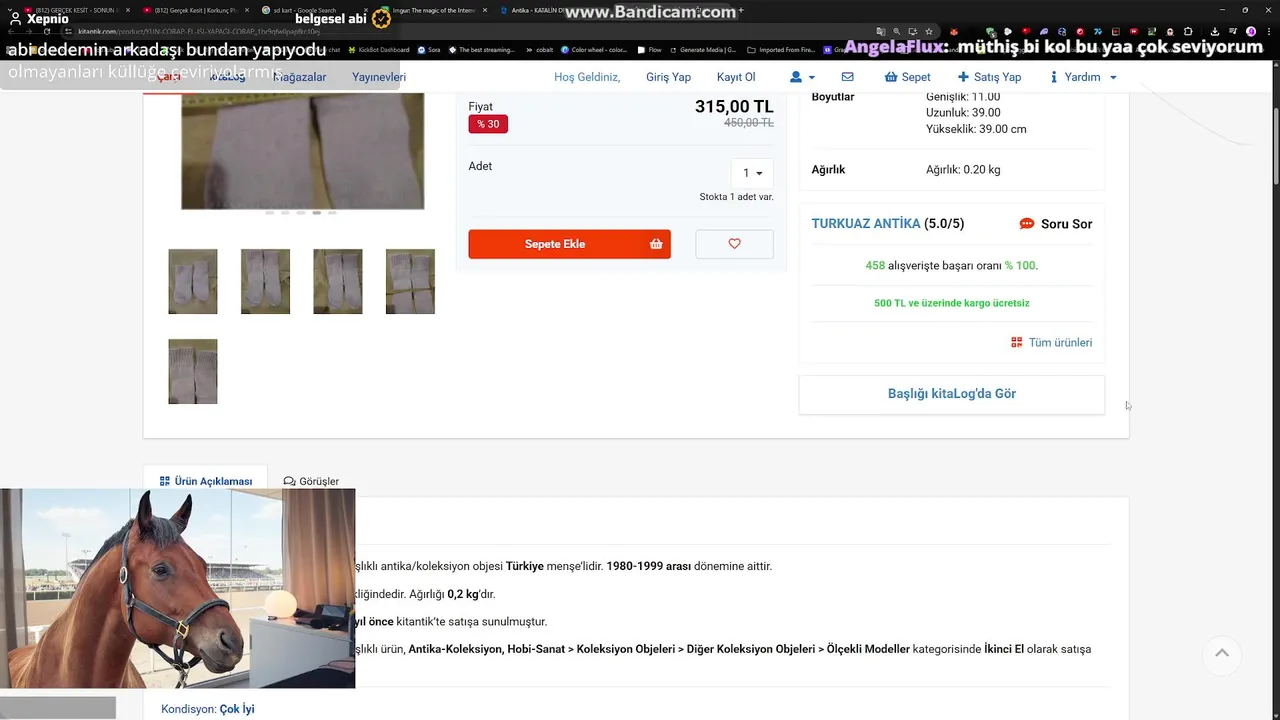
Task: Open the messages envelope icon
Action: (847, 77)
